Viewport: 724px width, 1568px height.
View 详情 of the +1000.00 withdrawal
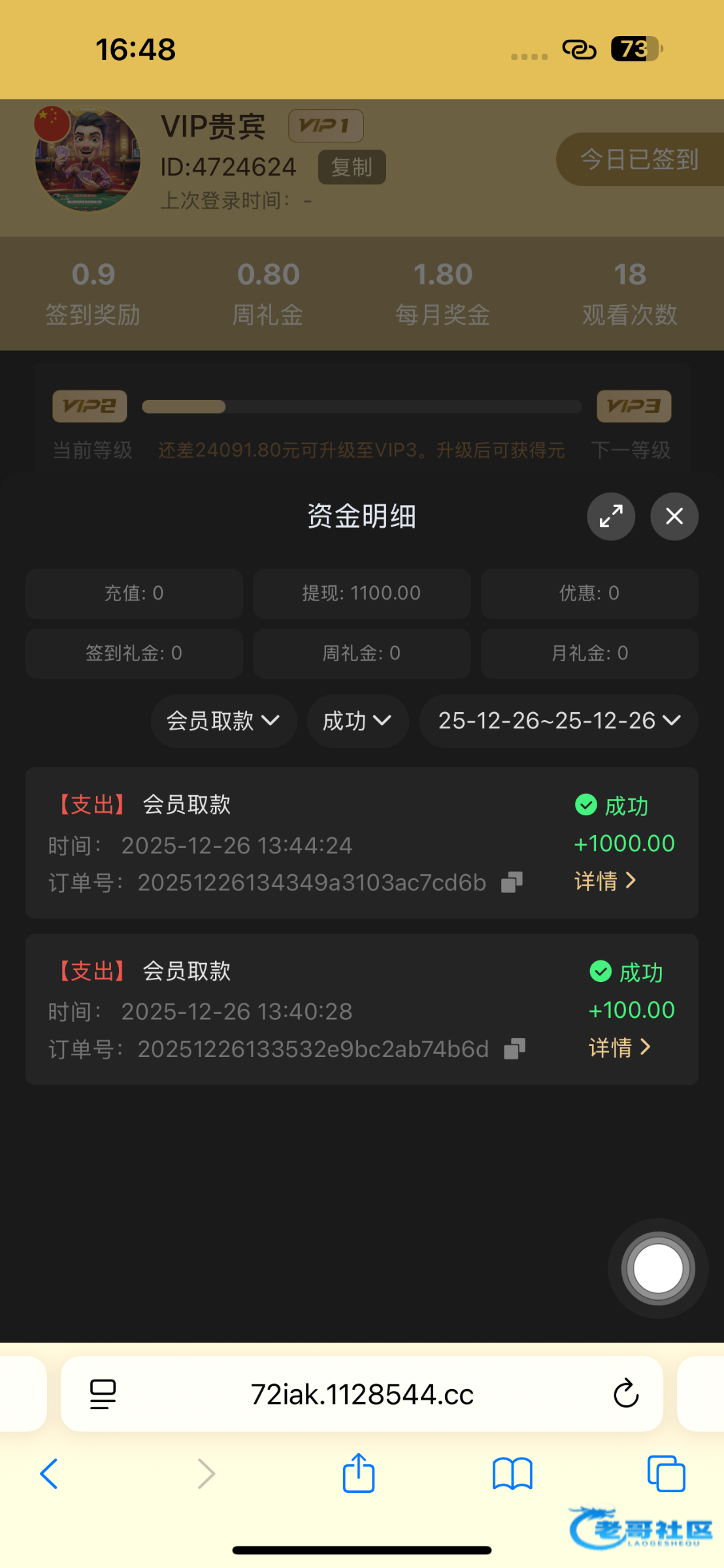[605, 881]
